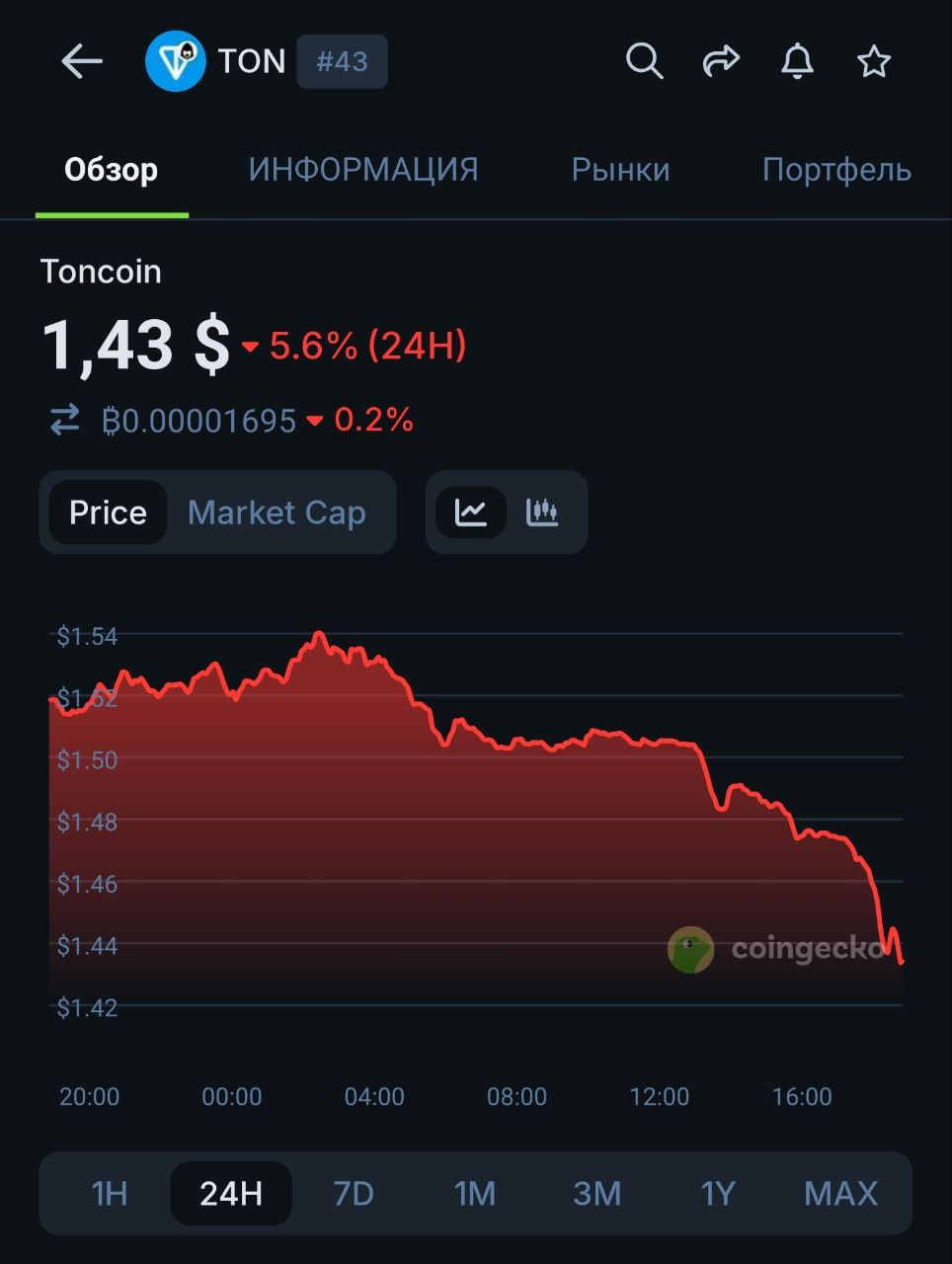Set the chart range to 1H

tap(110, 1193)
